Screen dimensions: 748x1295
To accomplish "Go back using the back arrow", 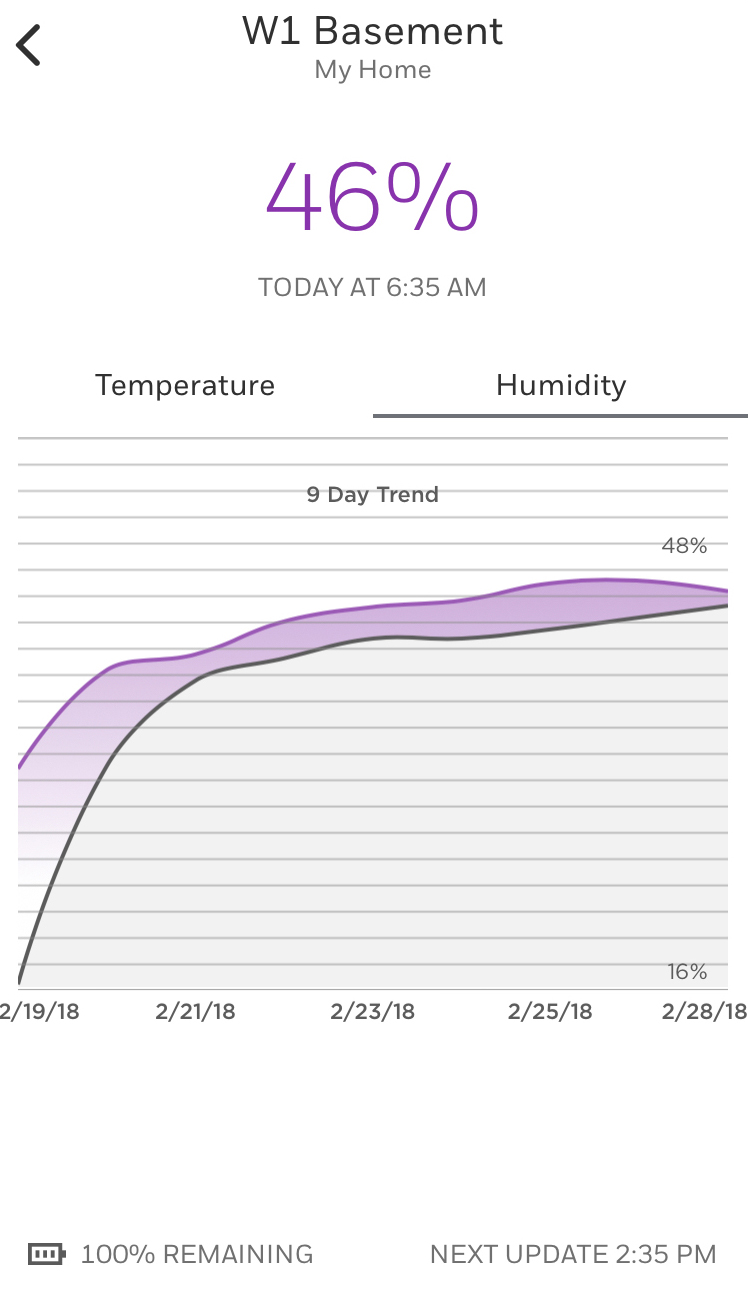I will [29, 45].
